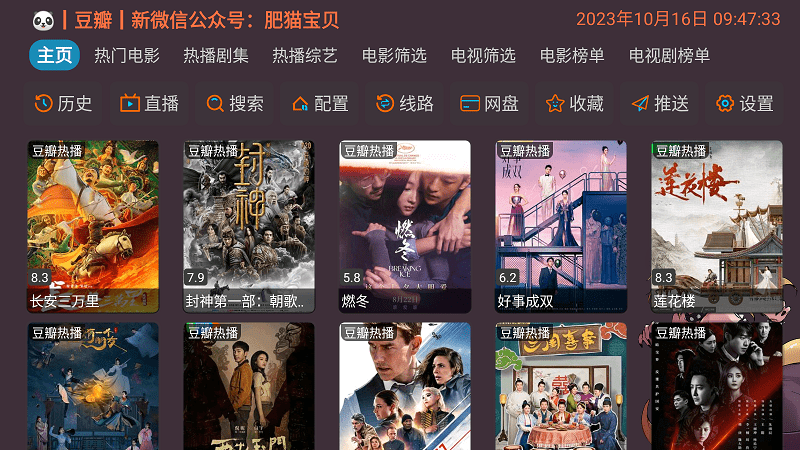Open 设置 settings
The image size is (800, 450).
pos(745,103)
